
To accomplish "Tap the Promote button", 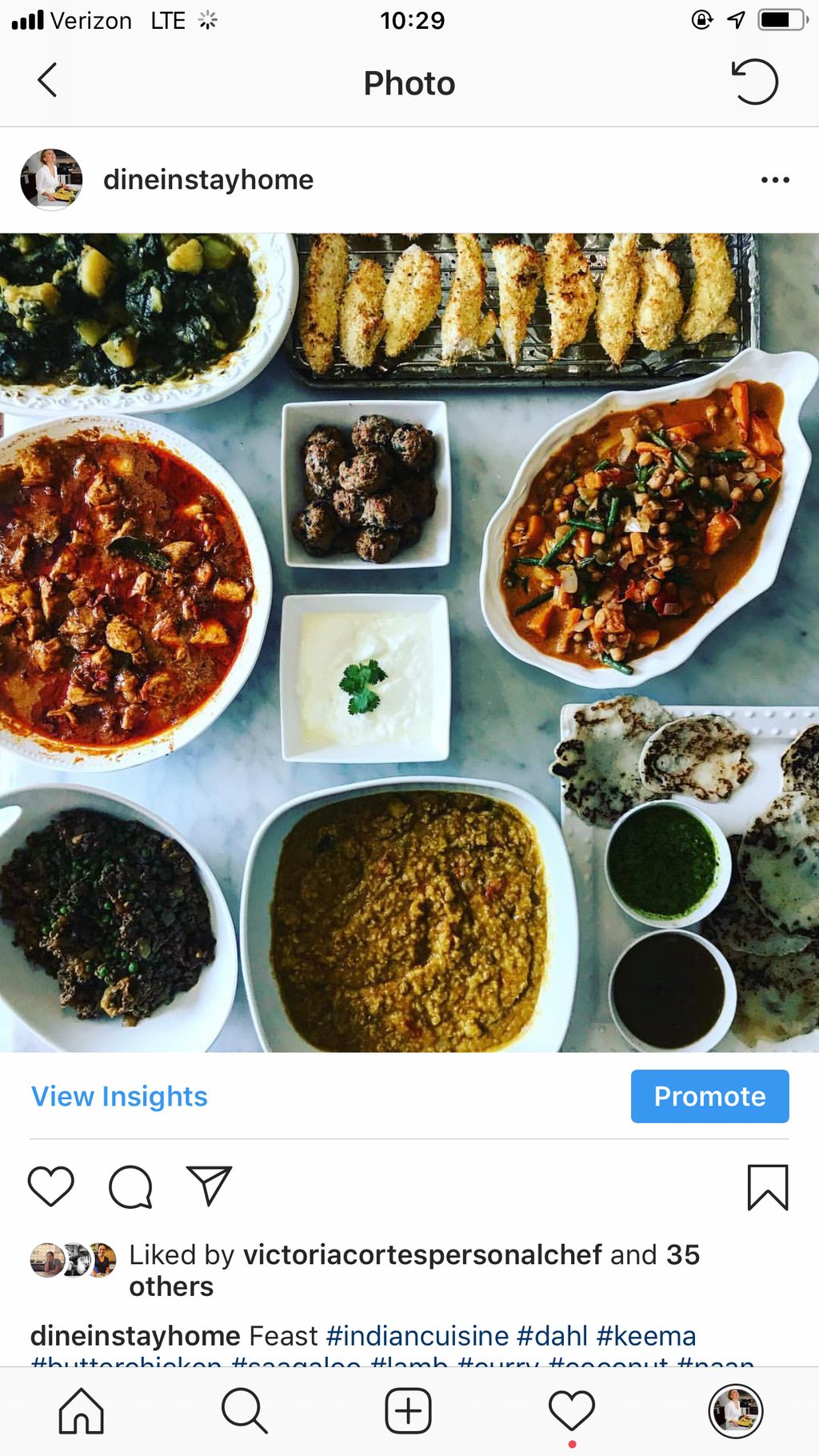I will (x=709, y=1096).
